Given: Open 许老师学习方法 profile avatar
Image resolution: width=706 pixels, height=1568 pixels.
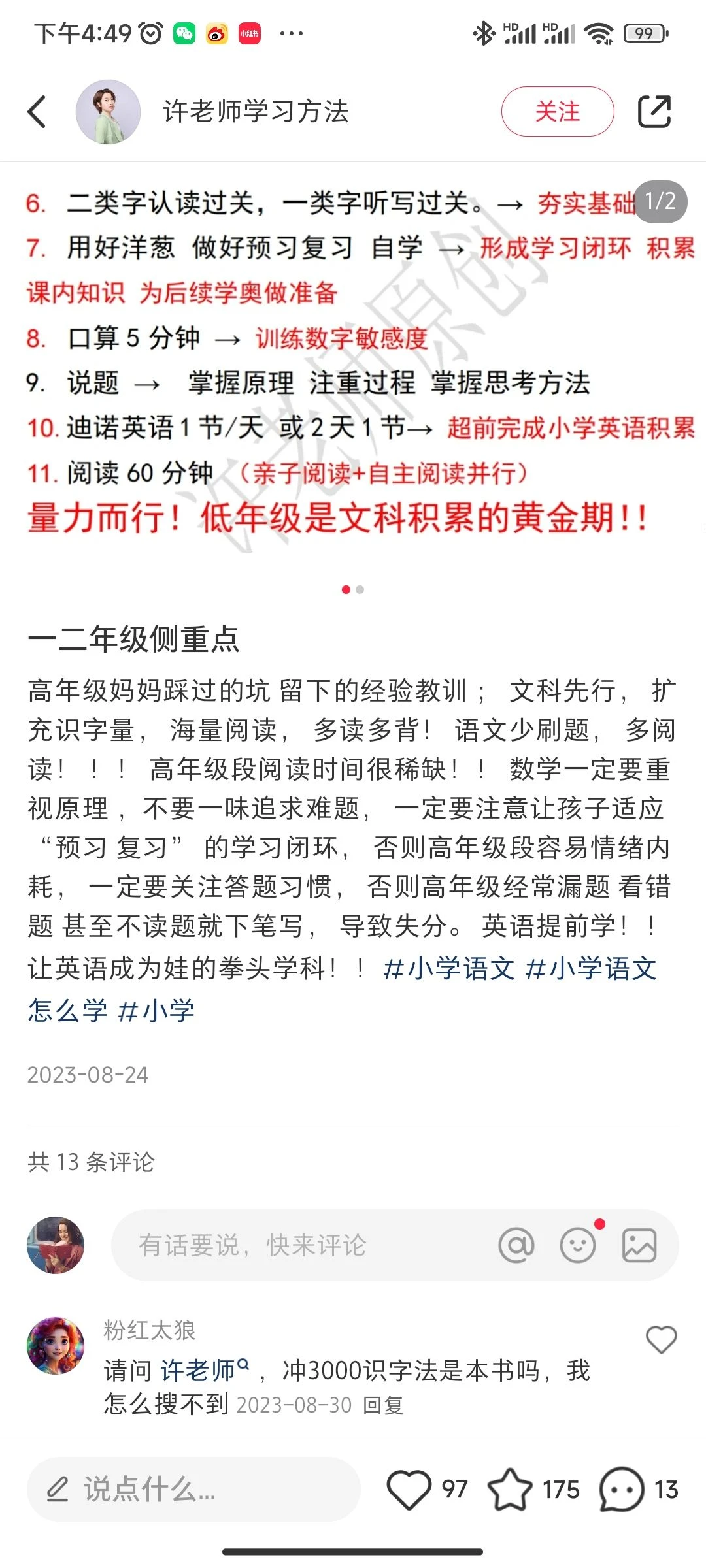Looking at the screenshot, I should [x=109, y=112].
